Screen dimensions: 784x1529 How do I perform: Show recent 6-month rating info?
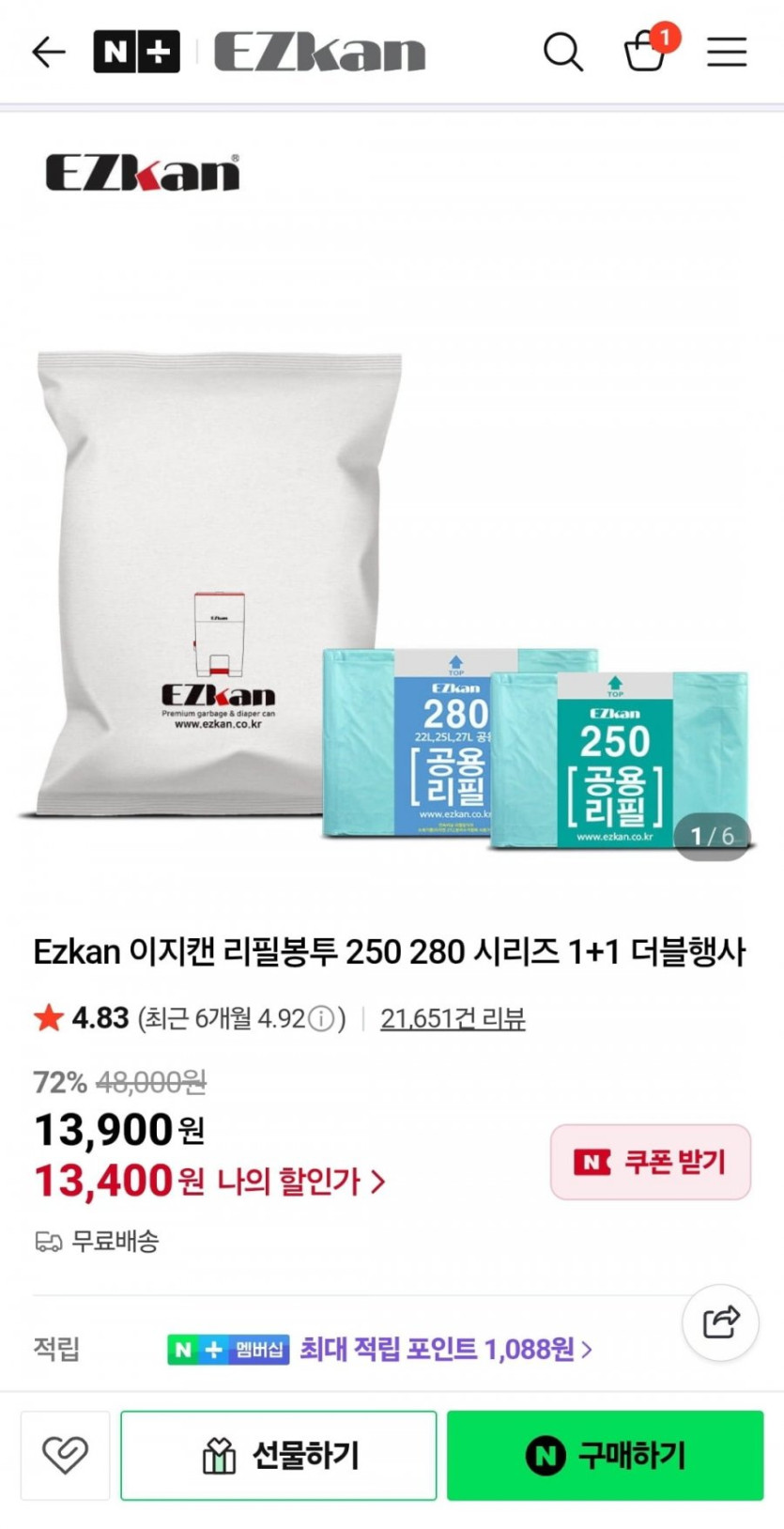[321, 1019]
